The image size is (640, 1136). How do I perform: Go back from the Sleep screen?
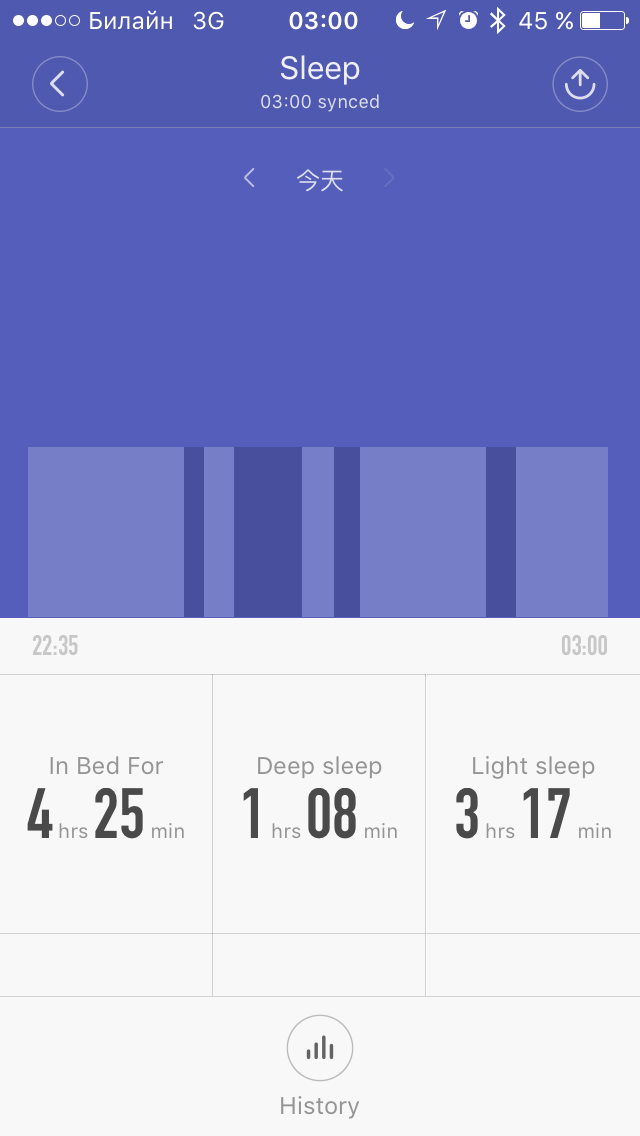[60, 84]
